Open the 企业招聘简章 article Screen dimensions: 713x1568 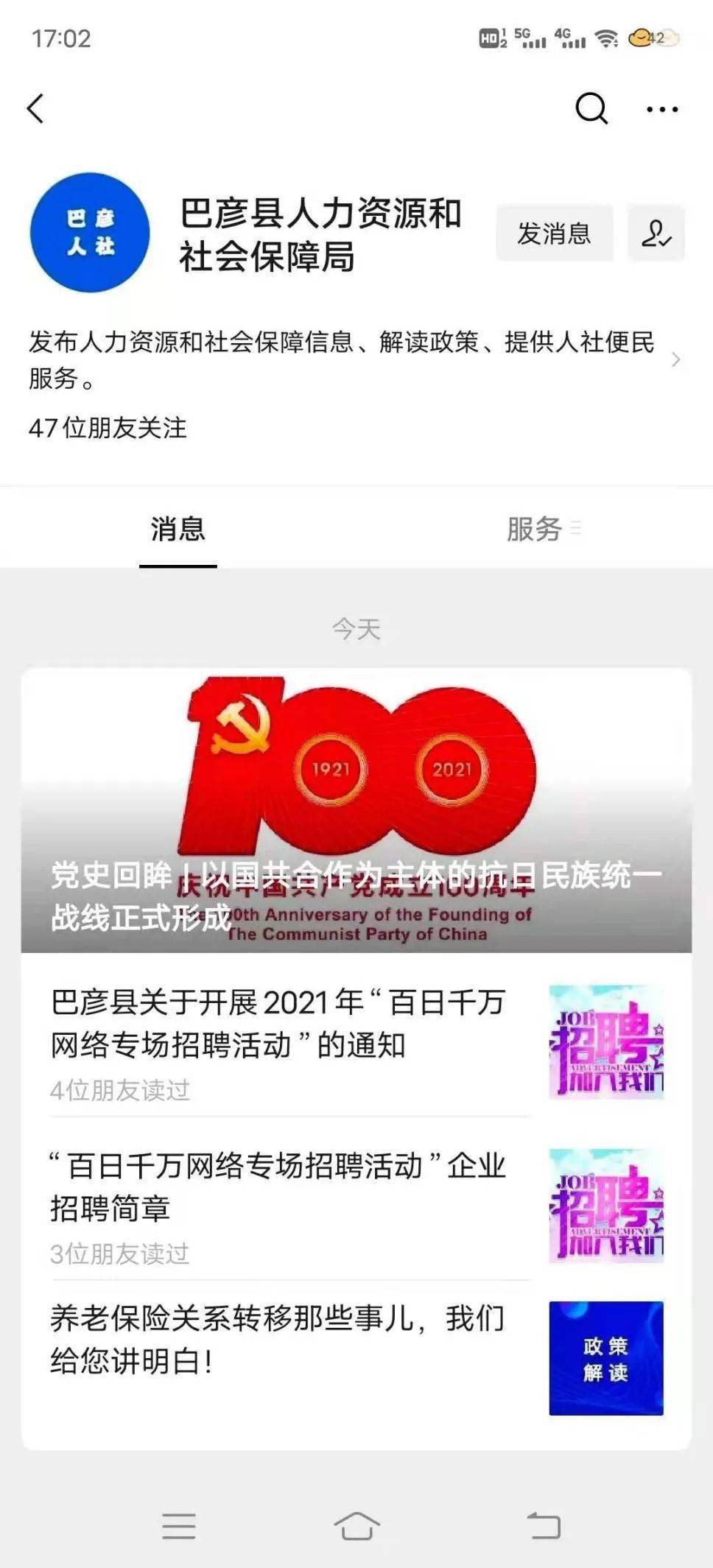point(356,1206)
